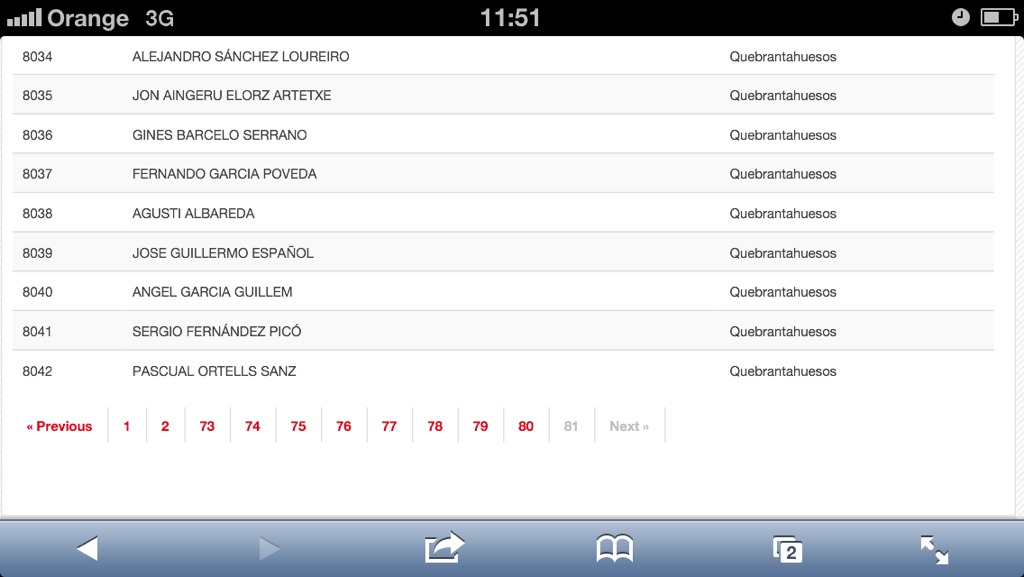Open page 75 of the list
Viewport: 1024px width, 577px height.
[298, 426]
